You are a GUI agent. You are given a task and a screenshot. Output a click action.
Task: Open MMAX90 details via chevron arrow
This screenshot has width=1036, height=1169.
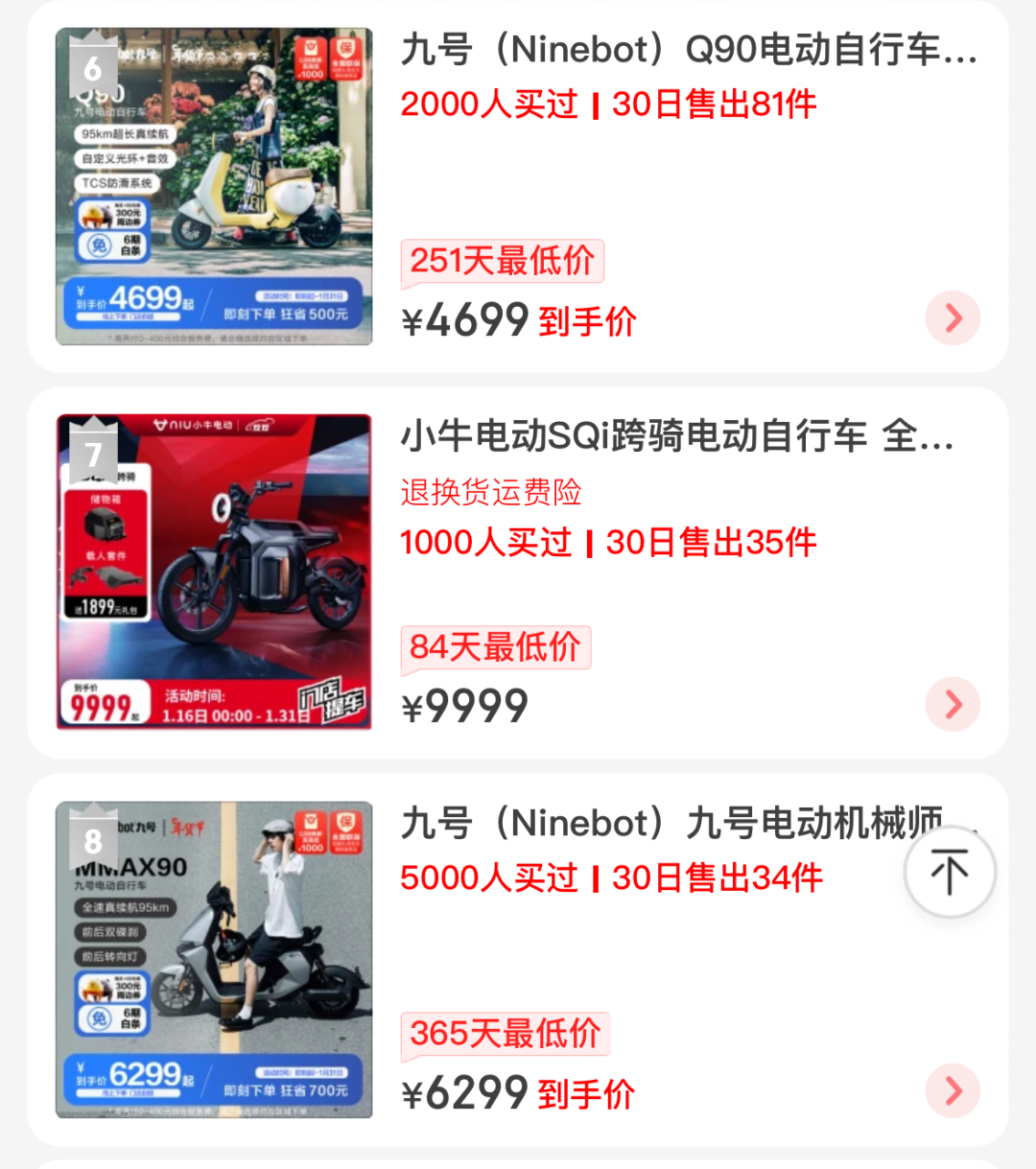[x=952, y=1090]
